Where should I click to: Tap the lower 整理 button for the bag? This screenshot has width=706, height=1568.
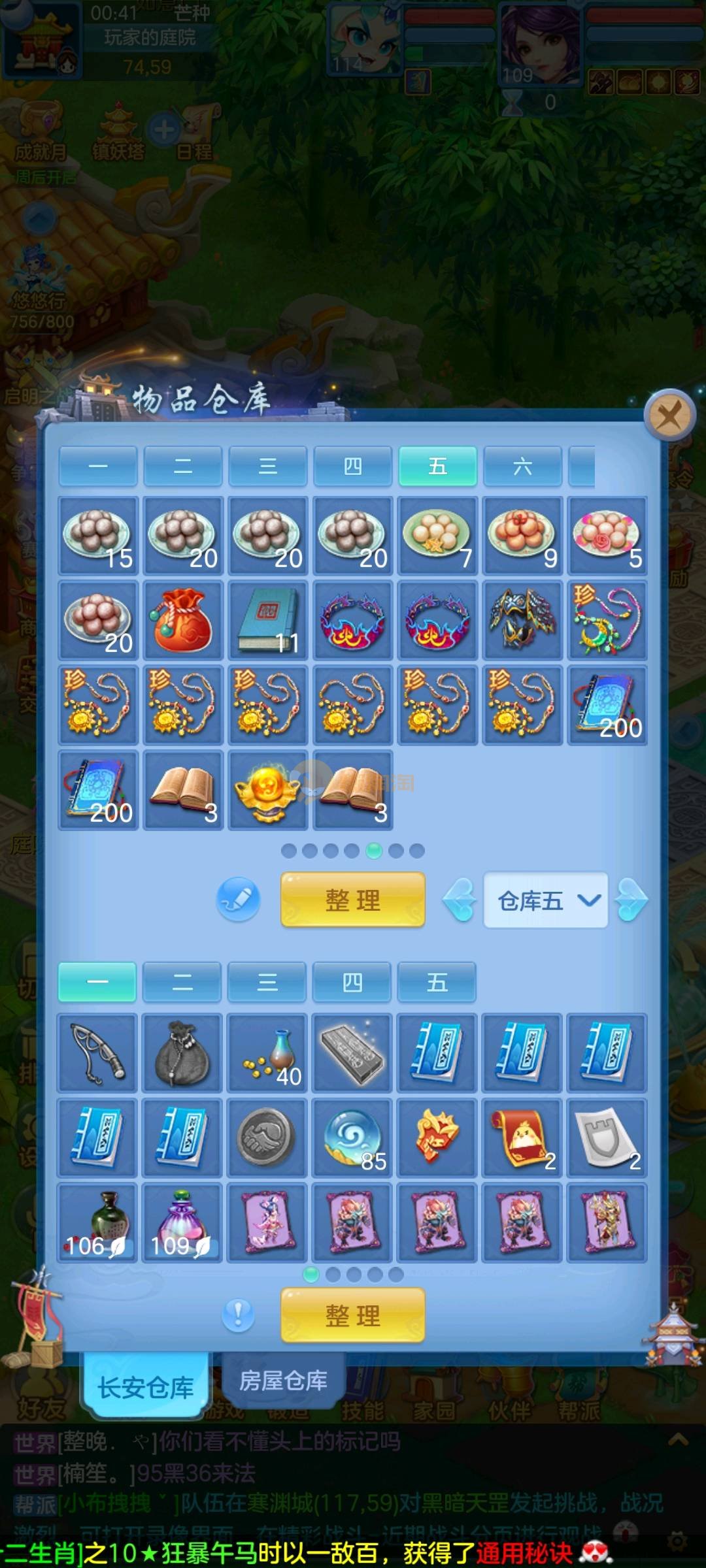pos(352,1315)
